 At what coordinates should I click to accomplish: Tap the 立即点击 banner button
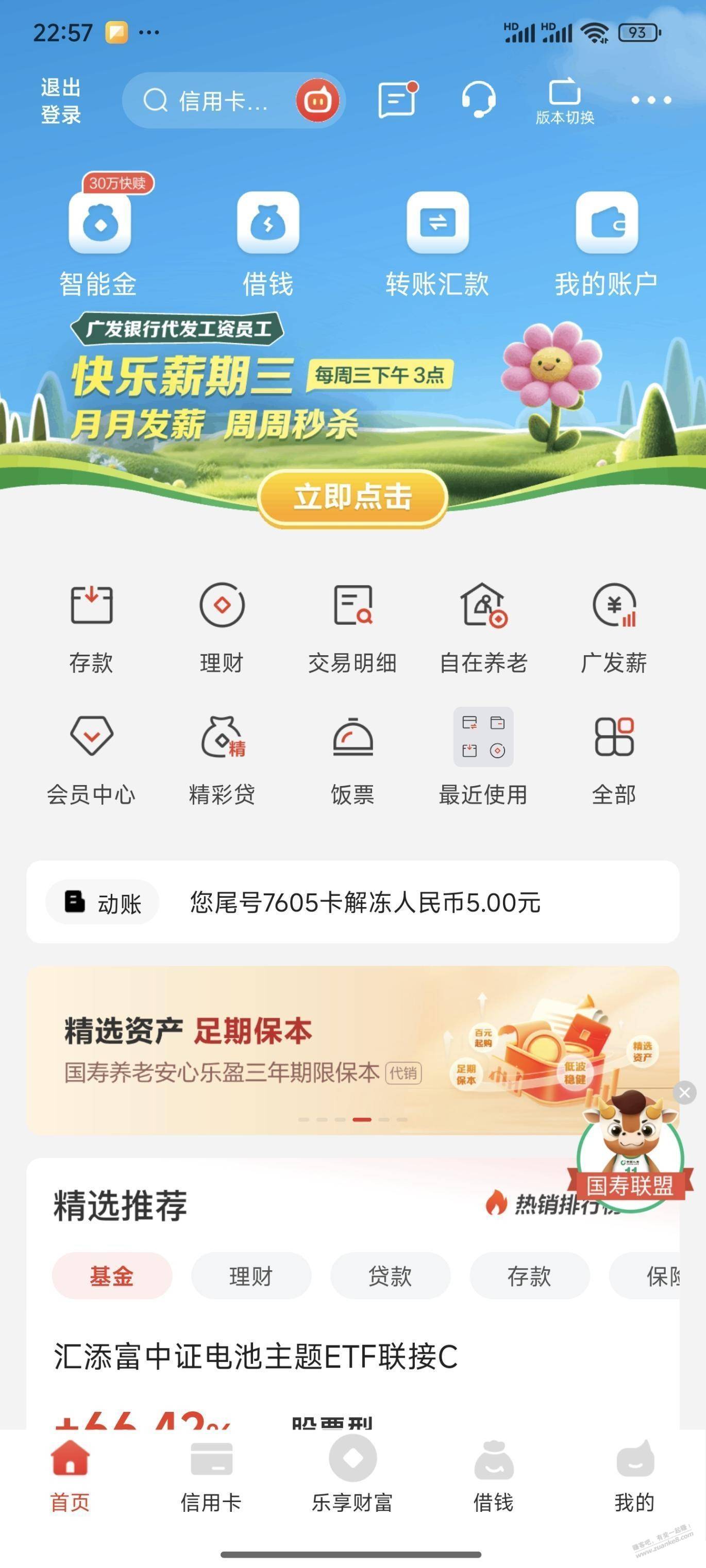[x=352, y=497]
